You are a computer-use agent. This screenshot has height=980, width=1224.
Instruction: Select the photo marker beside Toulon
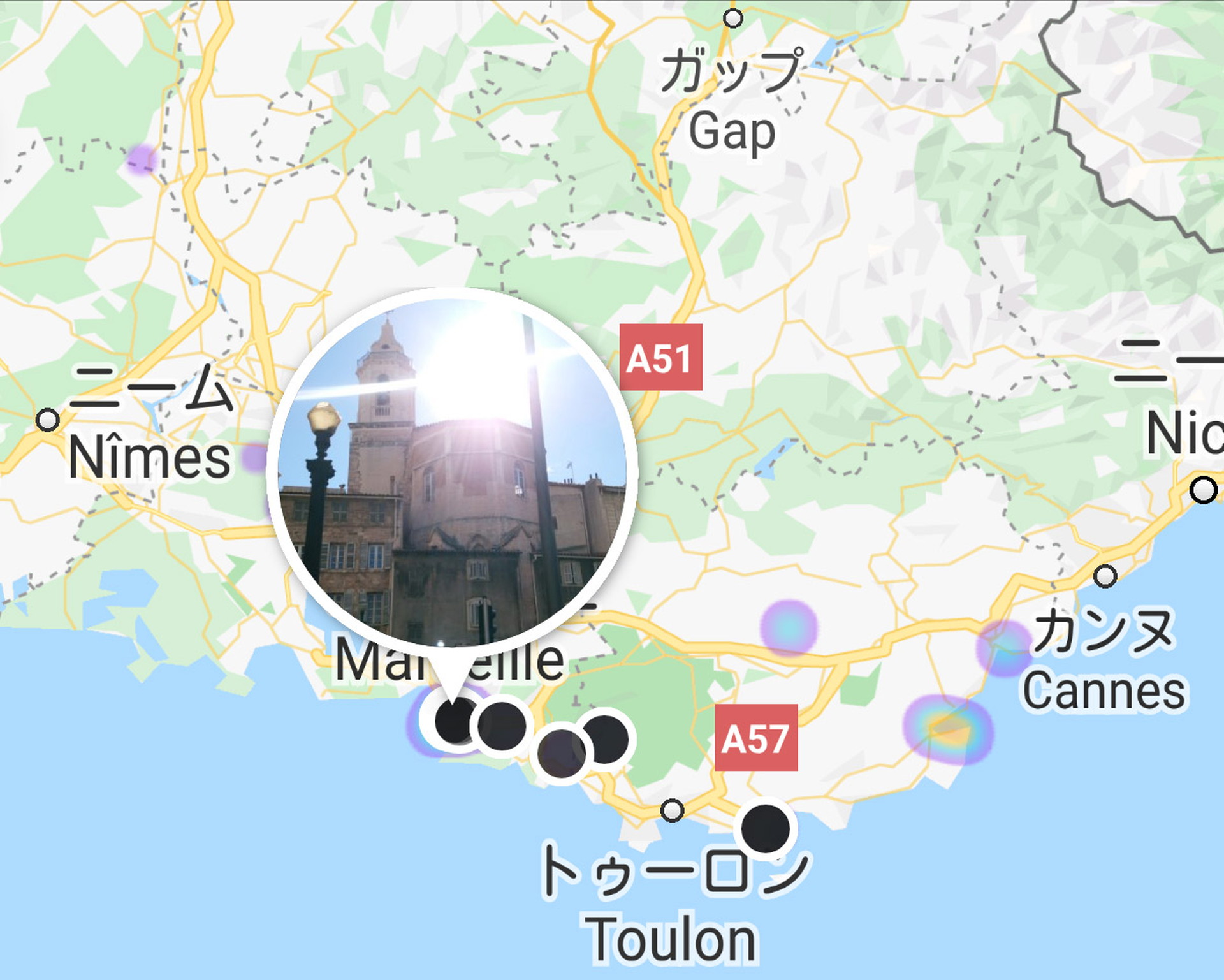766,828
